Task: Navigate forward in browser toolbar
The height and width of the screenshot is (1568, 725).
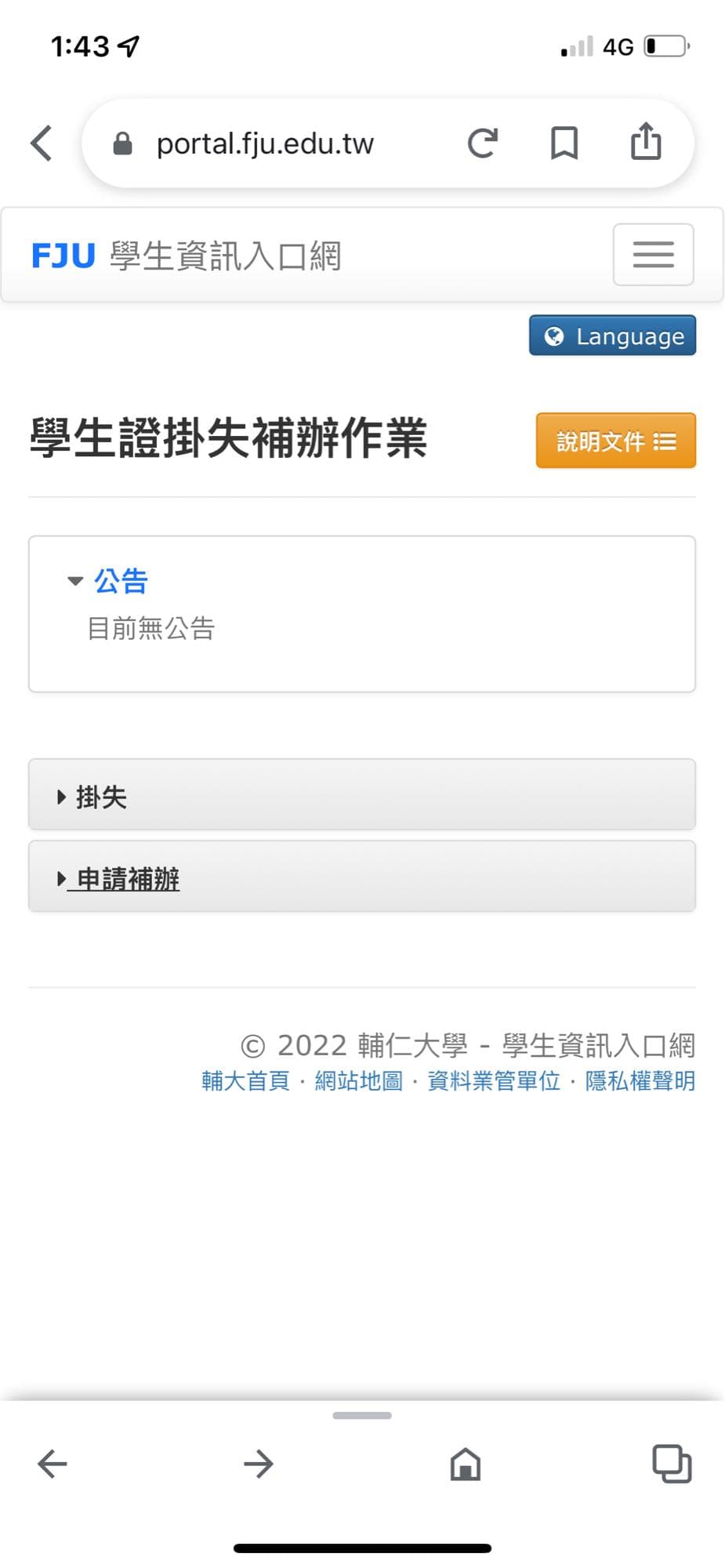Action: click(x=258, y=1464)
